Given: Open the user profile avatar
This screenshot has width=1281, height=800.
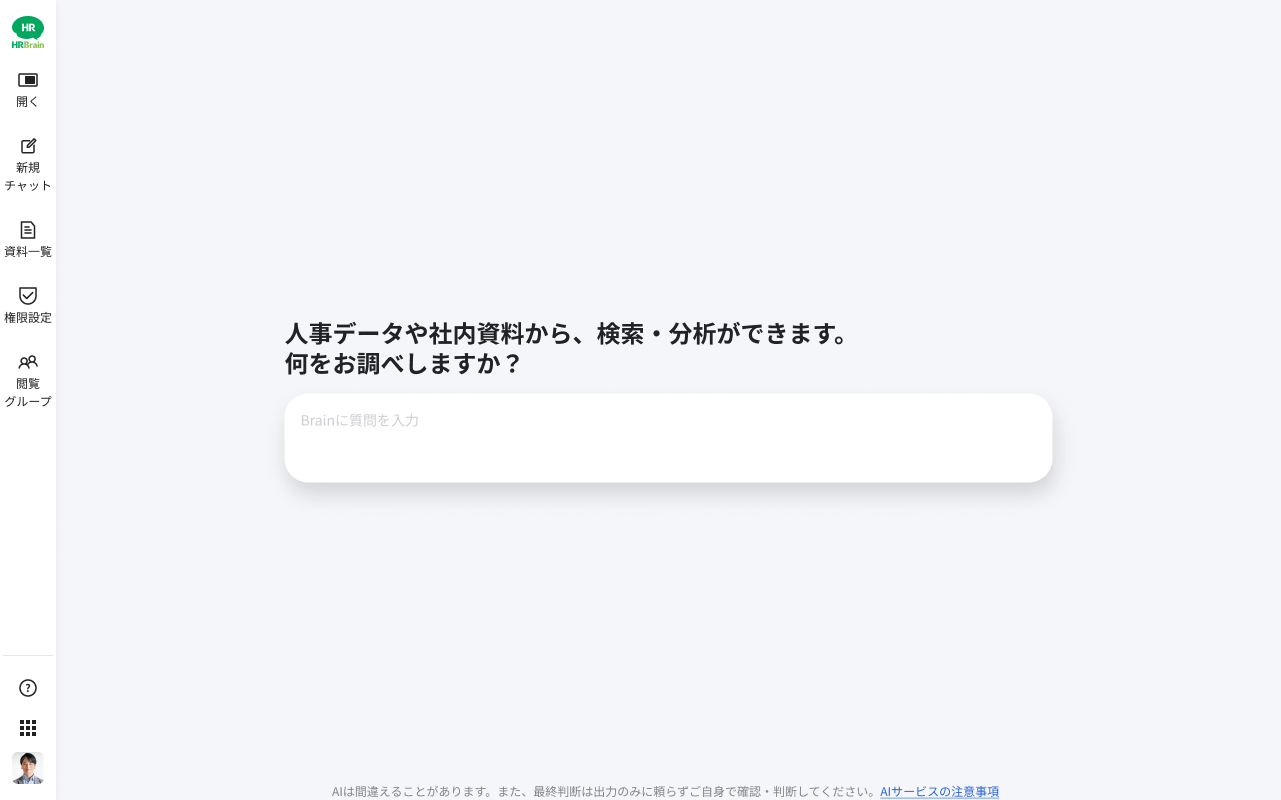Looking at the screenshot, I should pos(28,768).
